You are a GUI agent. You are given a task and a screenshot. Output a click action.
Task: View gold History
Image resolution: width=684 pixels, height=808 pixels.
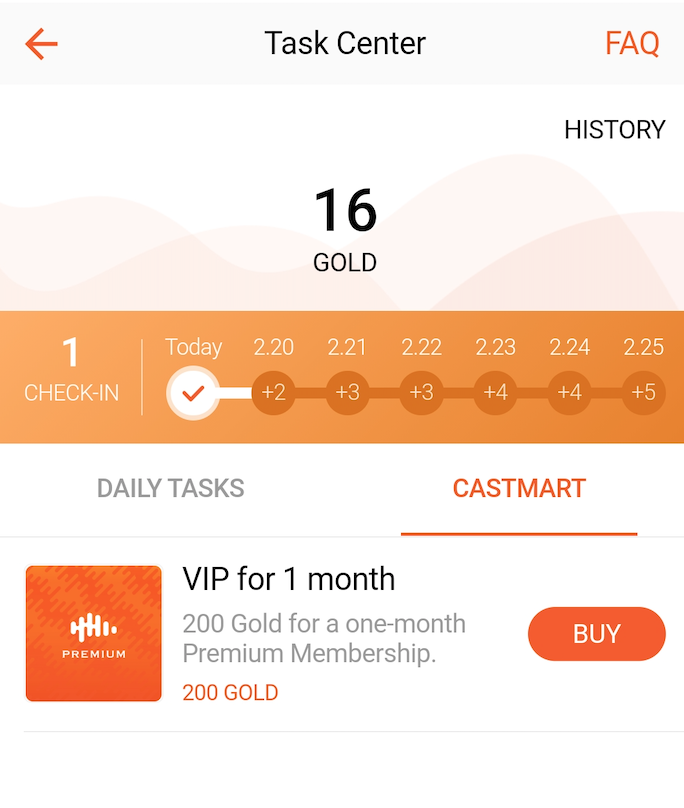click(x=614, y=130)
